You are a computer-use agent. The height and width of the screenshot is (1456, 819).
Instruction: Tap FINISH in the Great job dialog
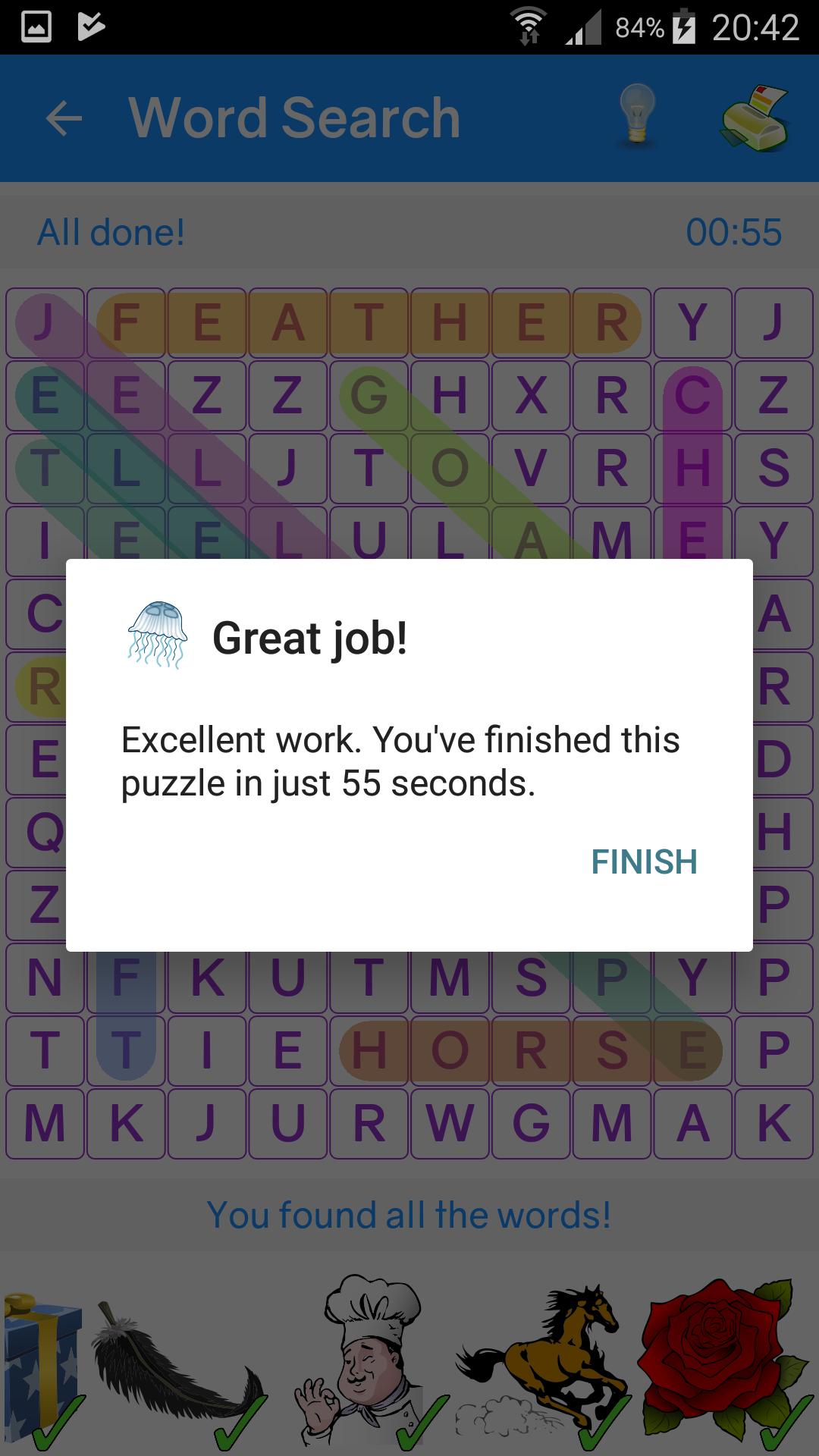[x=644, y=861]
